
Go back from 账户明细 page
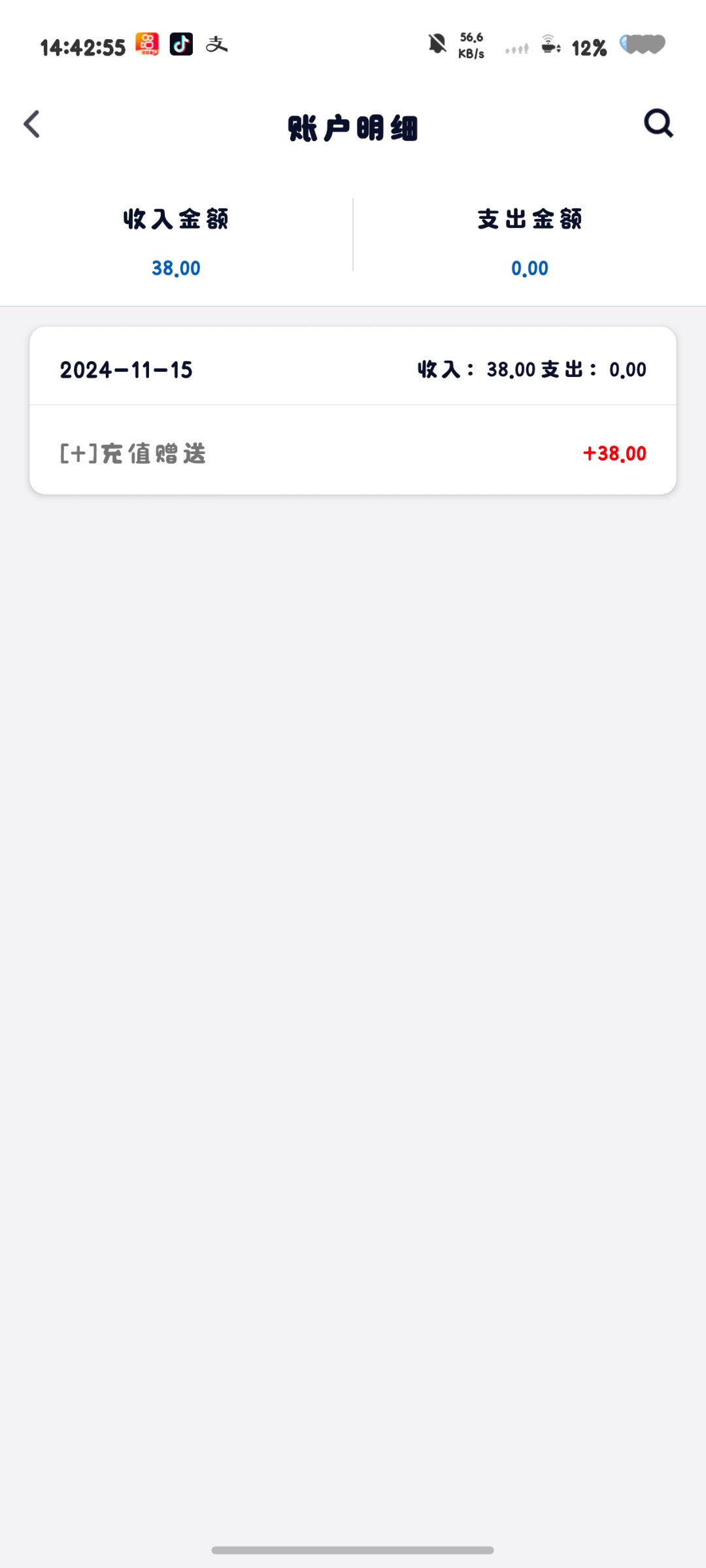point(32,124)
